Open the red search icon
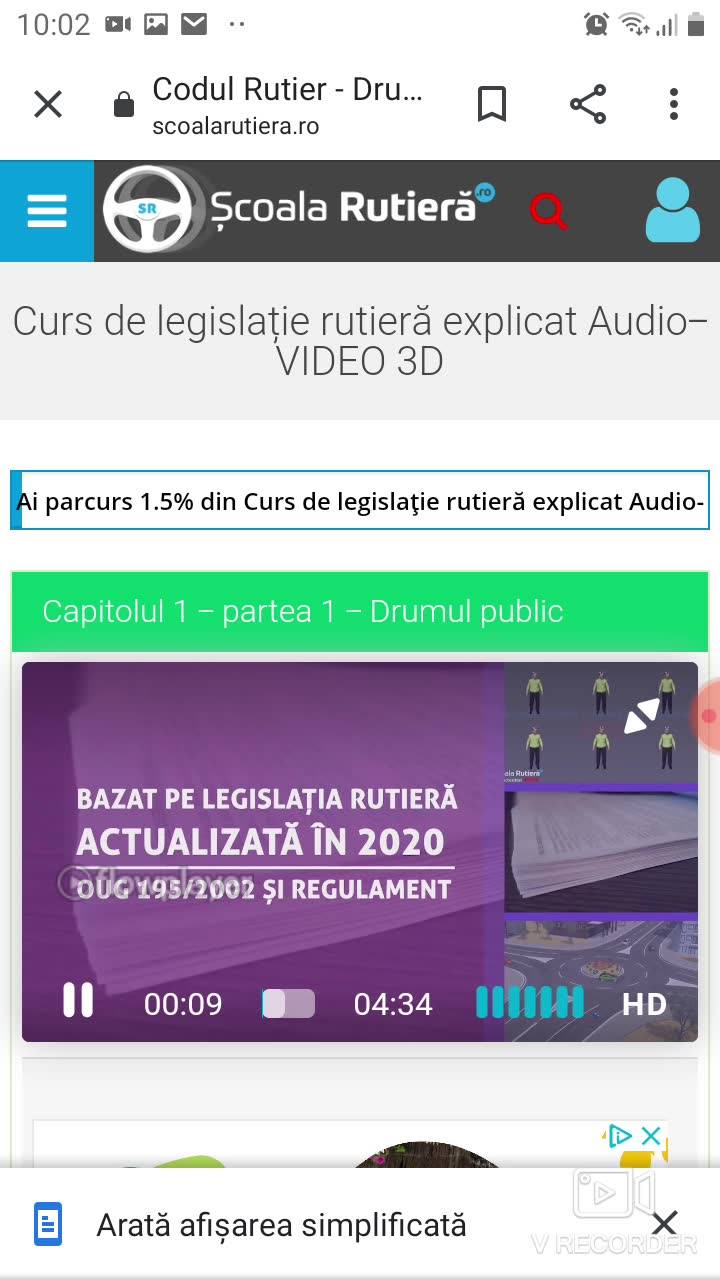Image resolution: width=720 pixels, height=1280 pixels. pyautogui.click(x=548, y=211)
